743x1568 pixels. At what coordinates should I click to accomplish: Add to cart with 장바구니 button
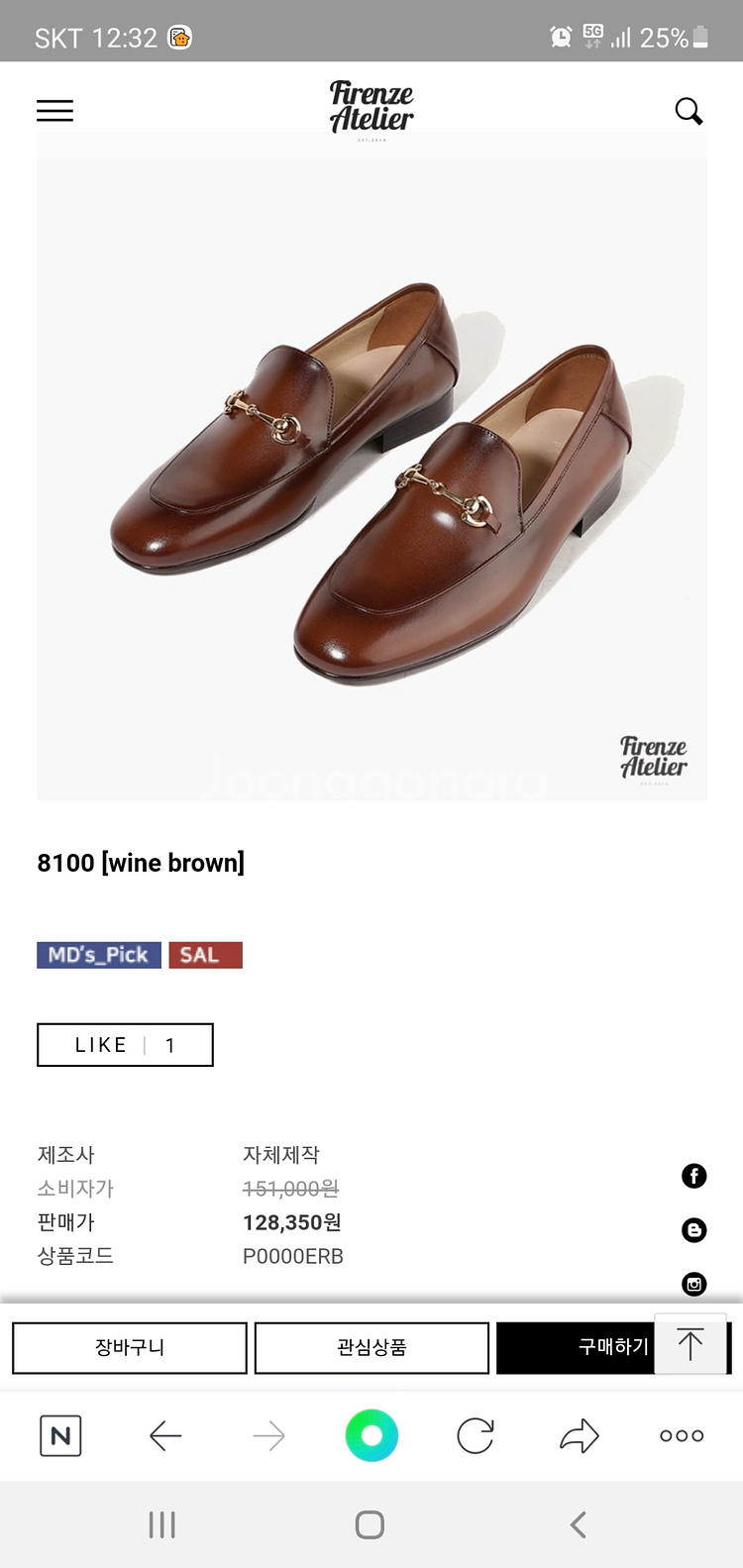point(130,1347)
